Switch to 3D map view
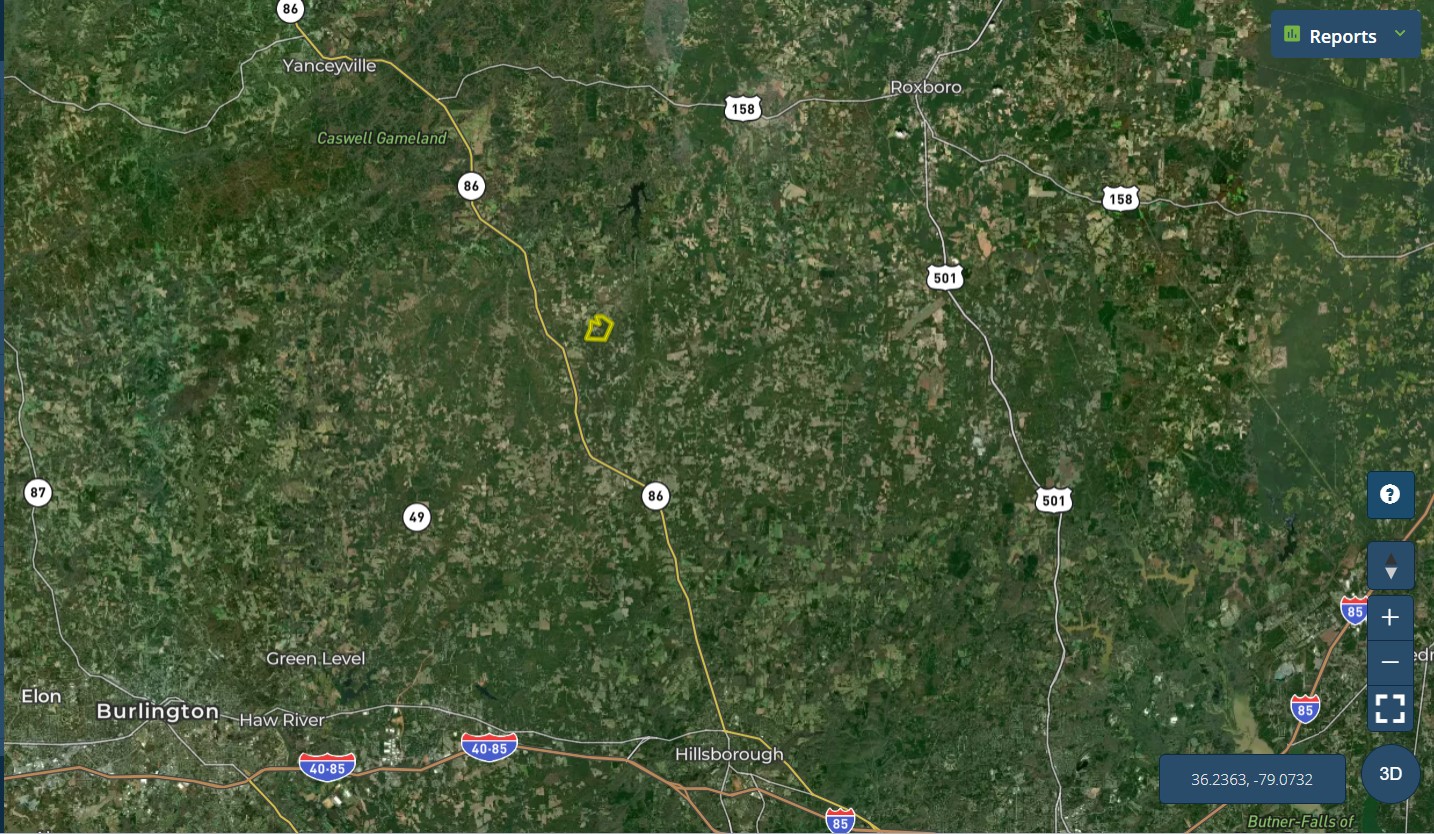Image resolution: width=1434 pixels, height=834 pixels. pos(1390,774)
